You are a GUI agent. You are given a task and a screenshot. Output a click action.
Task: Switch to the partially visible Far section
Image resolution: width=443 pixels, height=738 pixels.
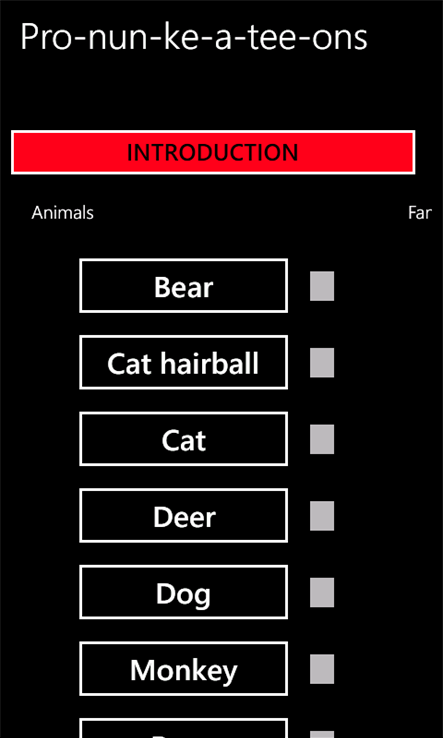pyautogui.click(x=420, y=213)
